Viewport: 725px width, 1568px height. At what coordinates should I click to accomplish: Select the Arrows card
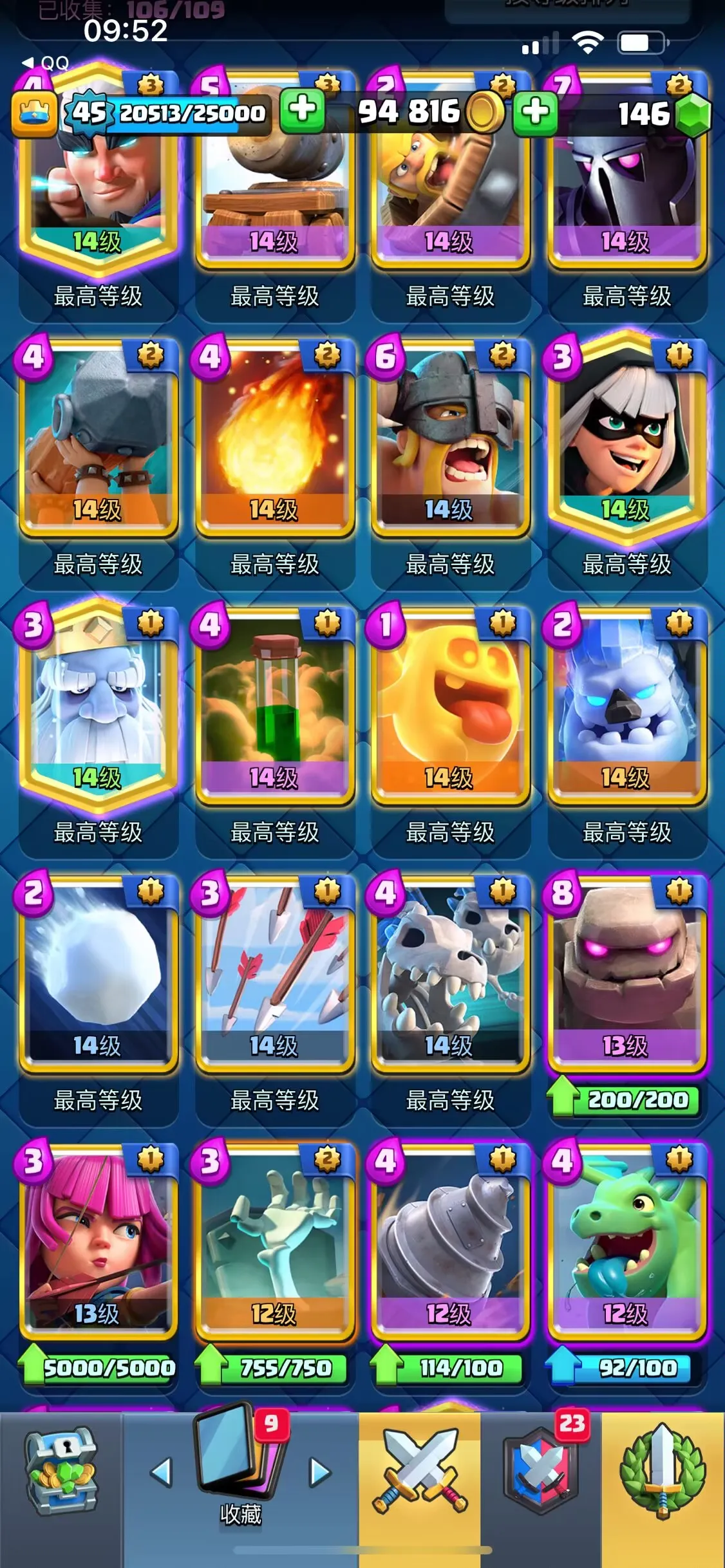[275, 972]
